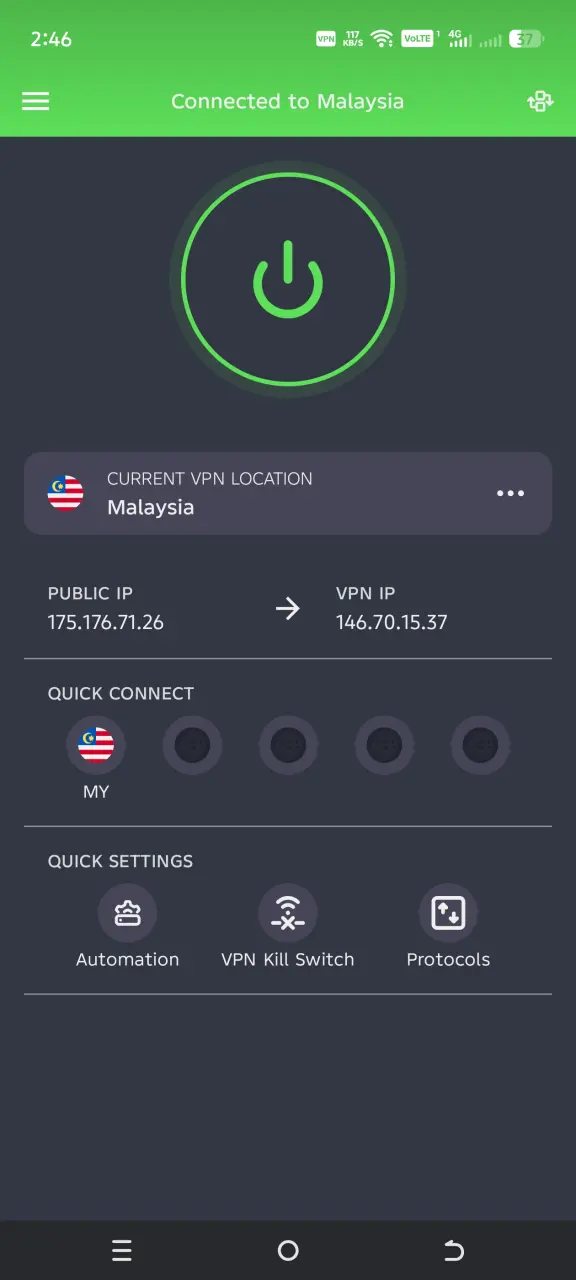Open the hamburger drawer menu

pos(36,101)
